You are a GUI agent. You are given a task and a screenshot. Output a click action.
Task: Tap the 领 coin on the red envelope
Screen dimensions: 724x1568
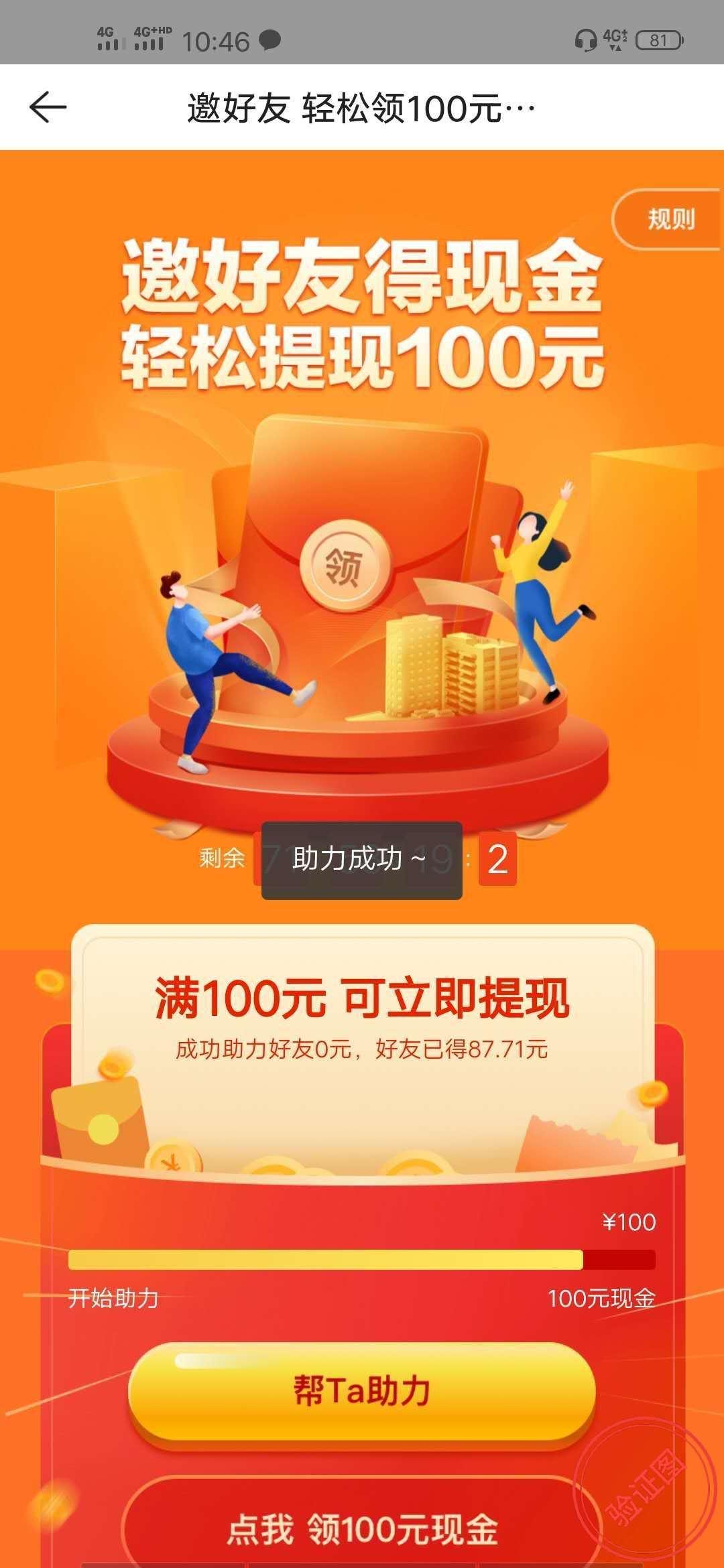(345, 566)
